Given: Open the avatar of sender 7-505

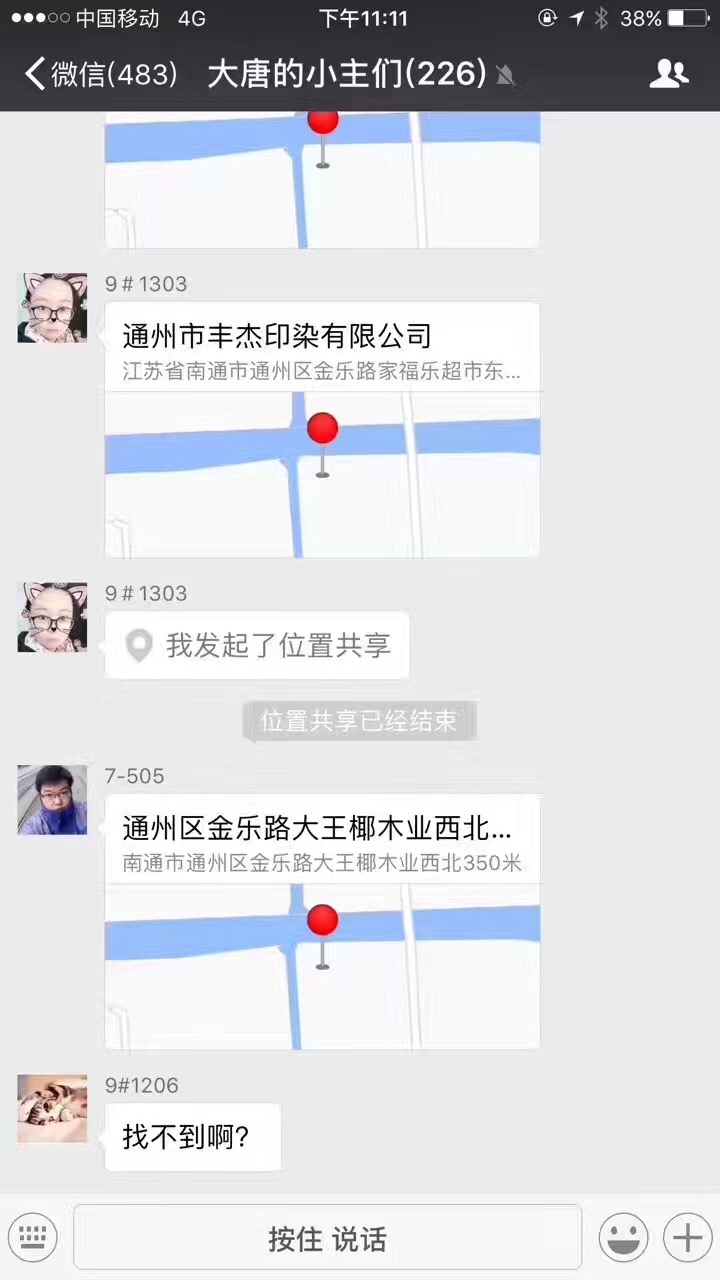Looking at the screenshot, I should click(x=52, y=800).
